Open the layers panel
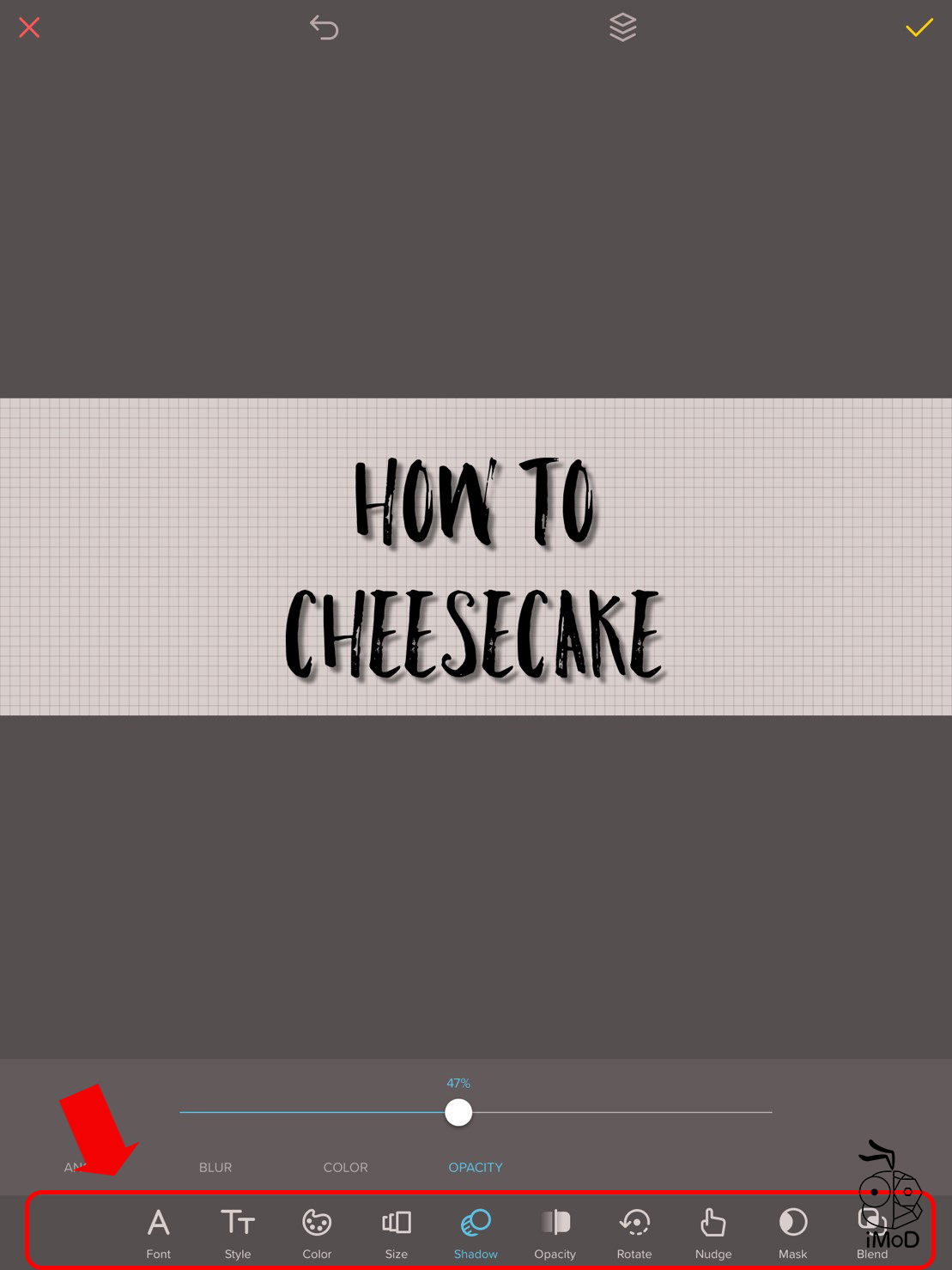Screen dimensions: 952x1270 pyautogui.click(x=622, y=27)
